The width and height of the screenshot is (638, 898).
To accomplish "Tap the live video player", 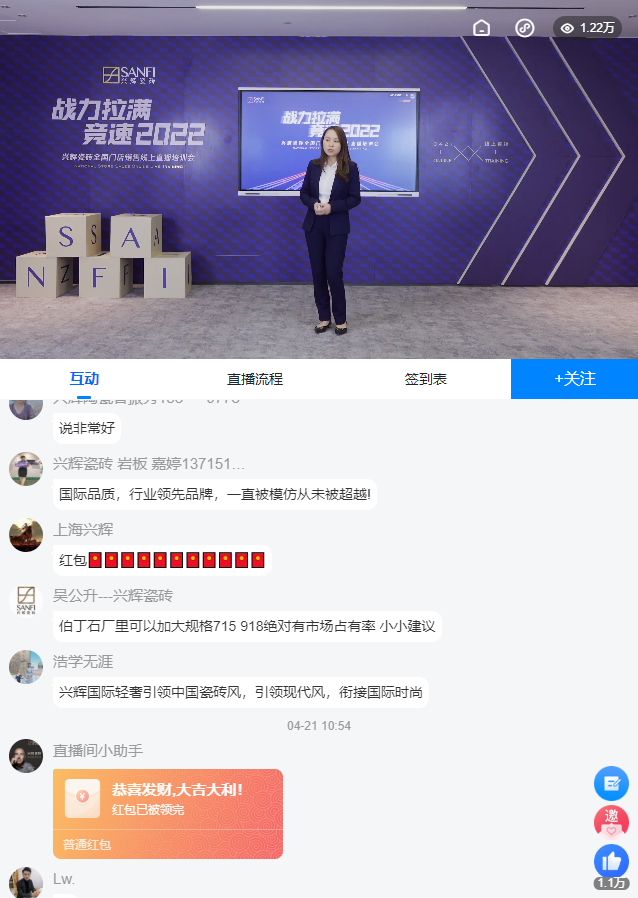I will 319,200.
